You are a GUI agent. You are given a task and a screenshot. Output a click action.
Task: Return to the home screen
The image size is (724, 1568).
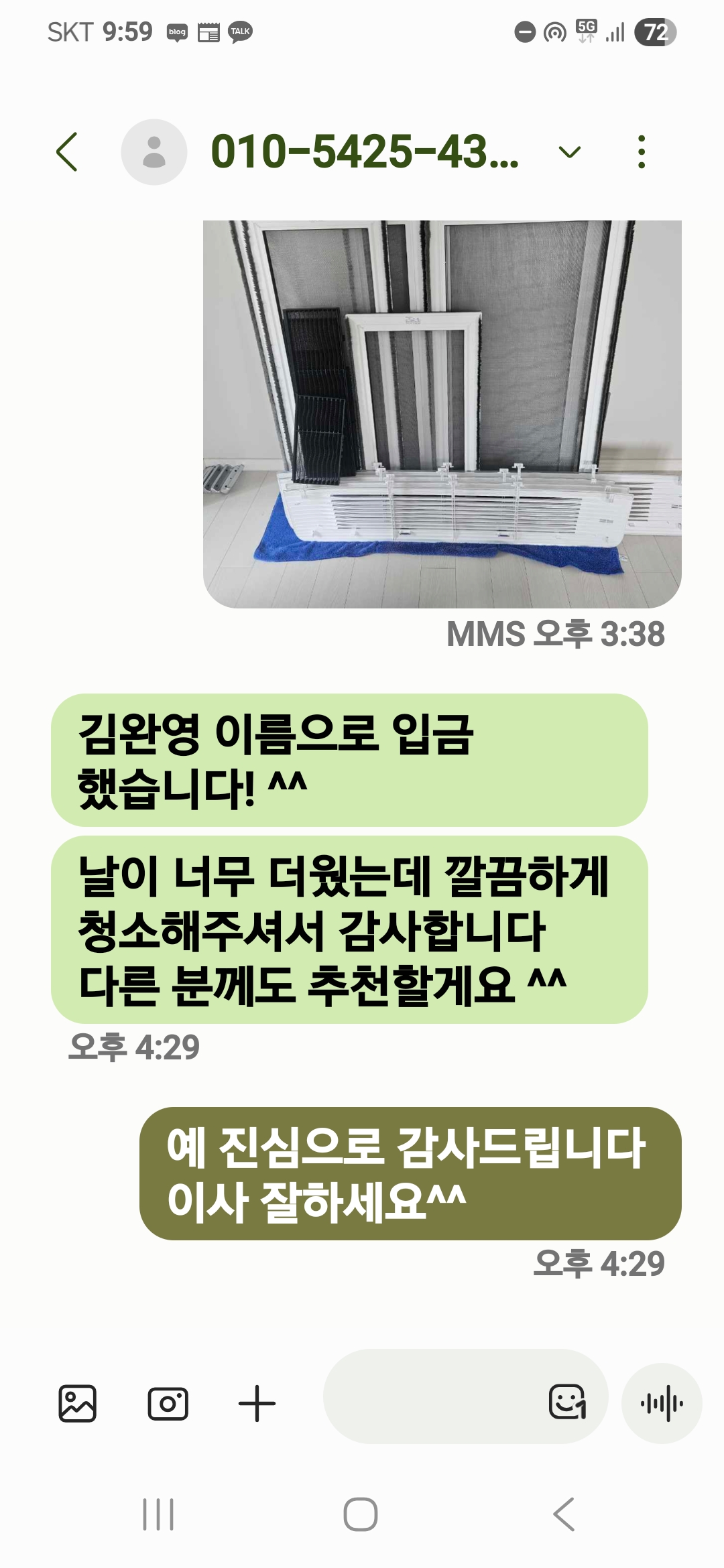click(x=361, y=1514)
